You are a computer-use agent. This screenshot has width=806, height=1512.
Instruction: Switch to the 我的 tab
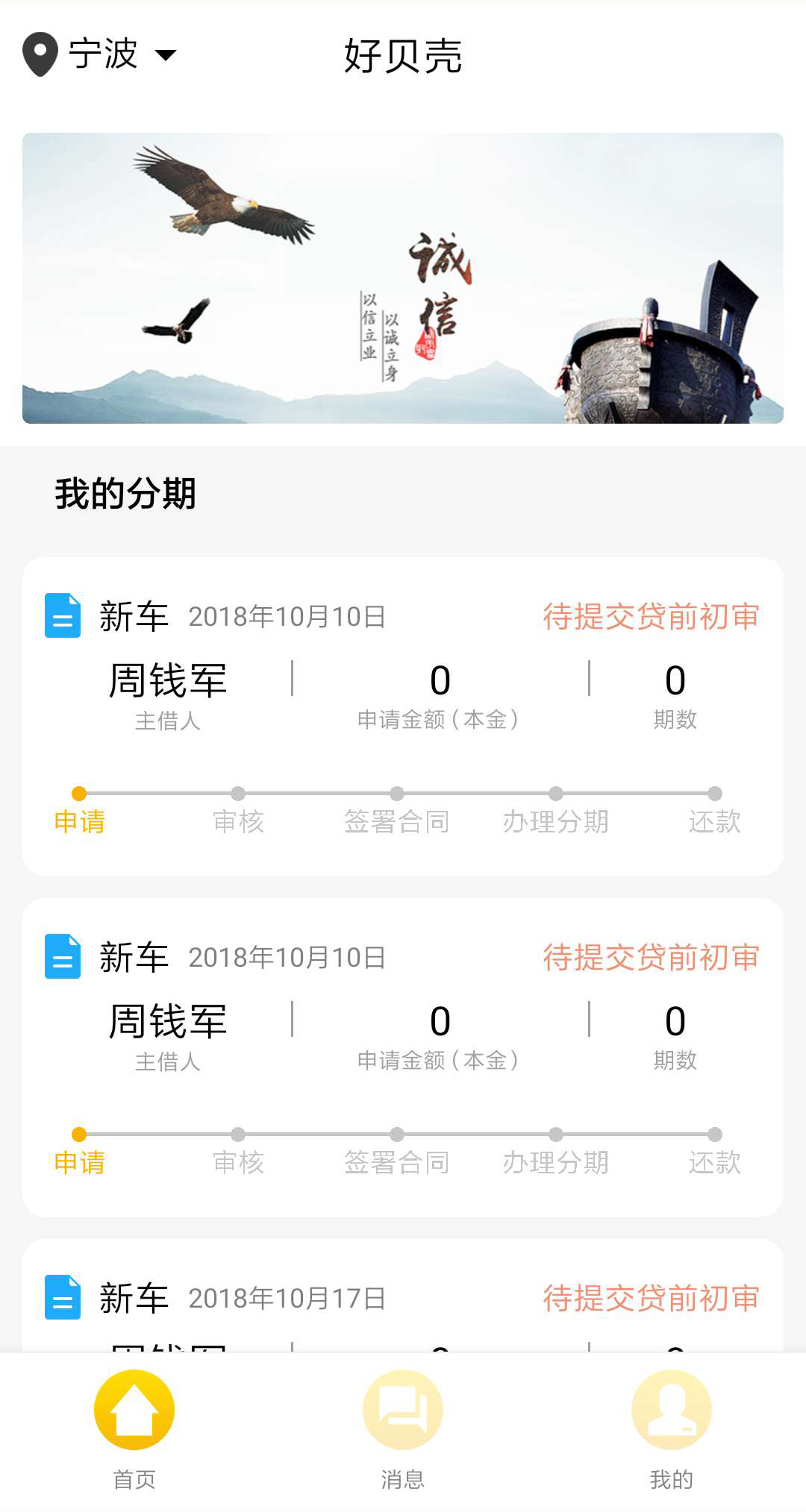670,1432
